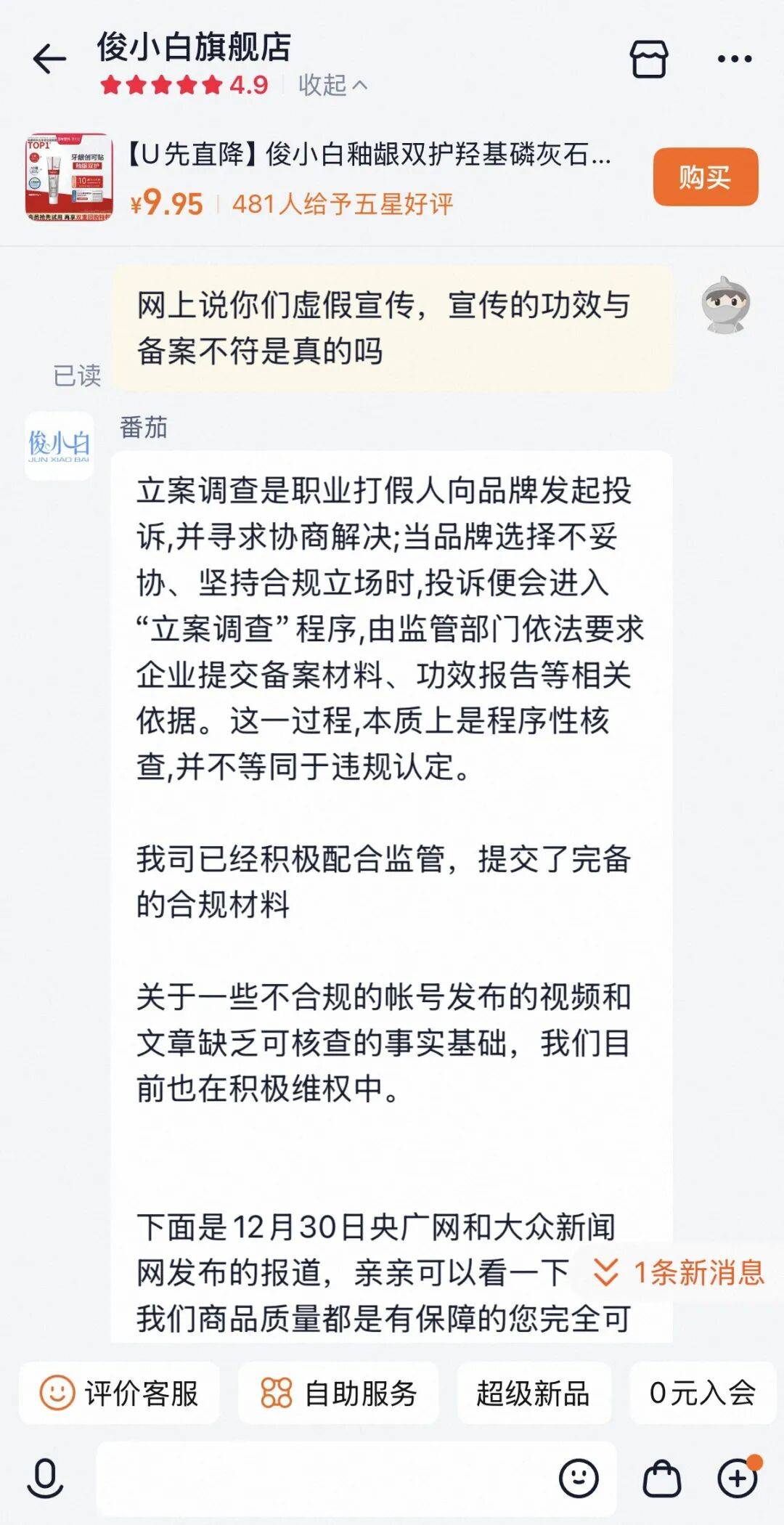
Task: Open the shop storefront icon
Action: (x=648, y=59)
